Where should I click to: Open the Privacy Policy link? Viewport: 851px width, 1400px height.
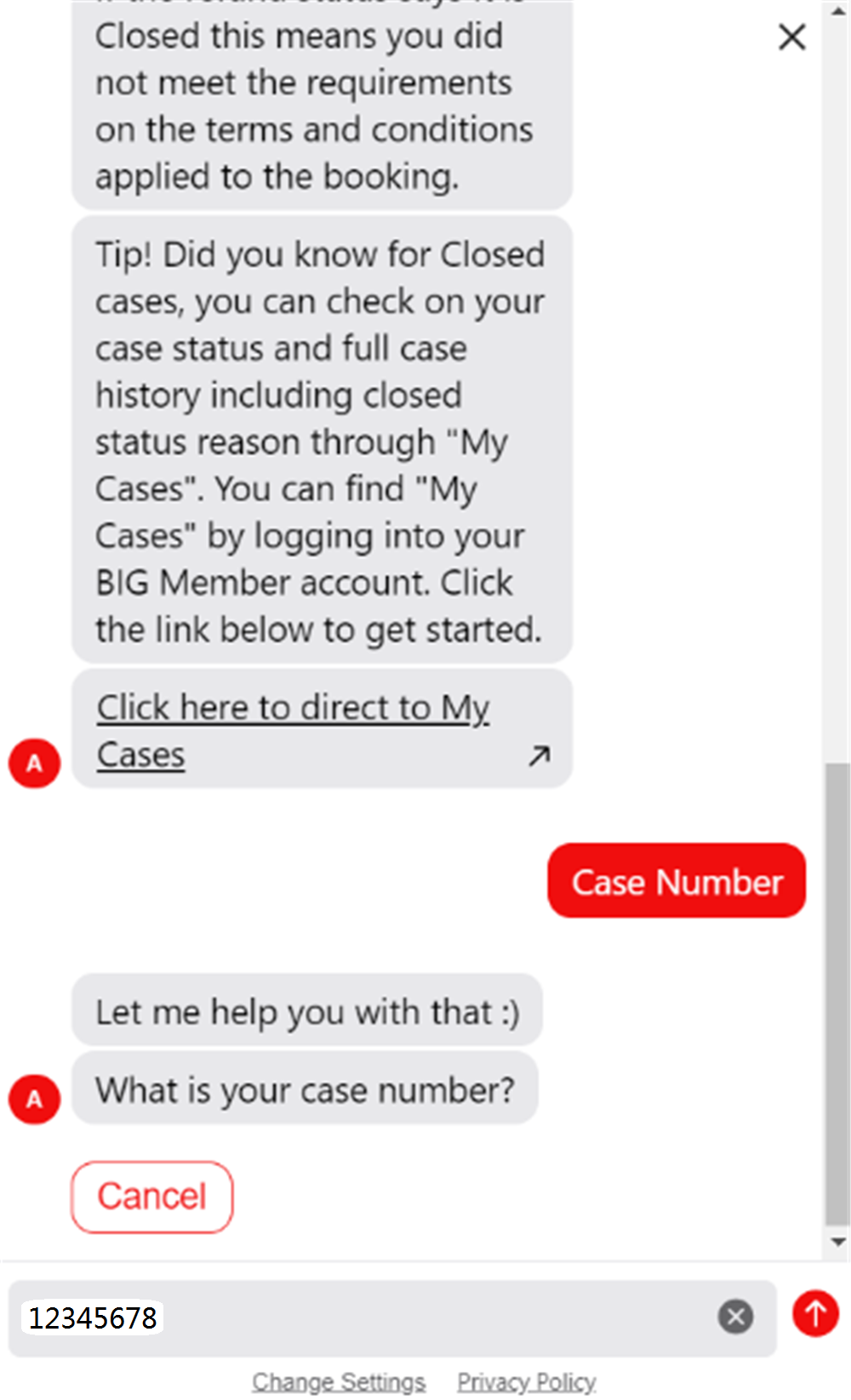point(526,1381)
